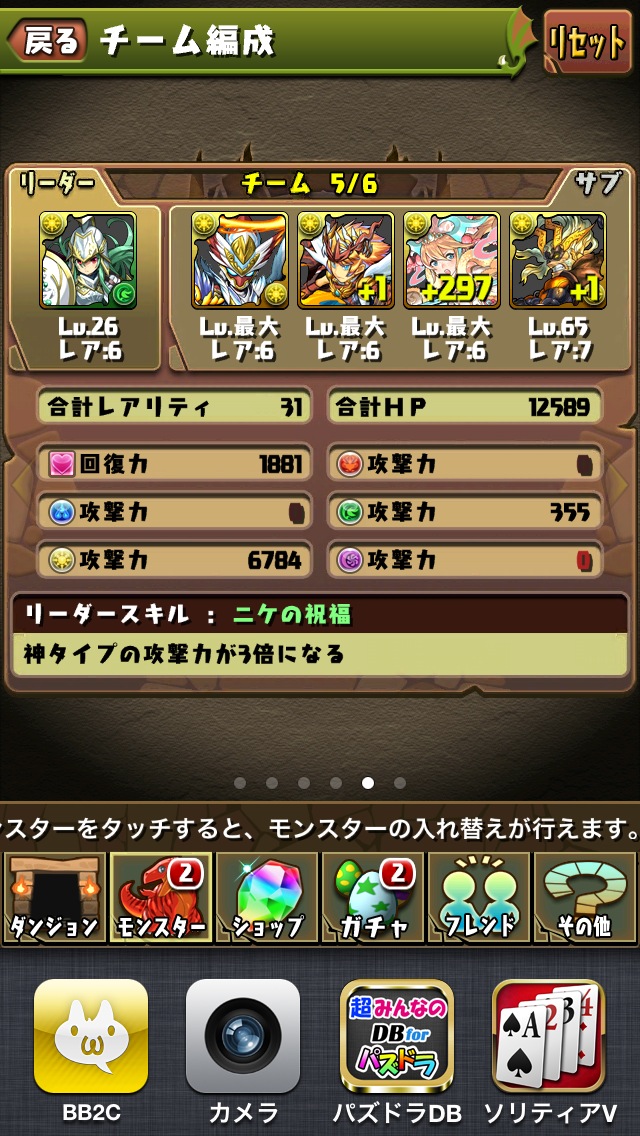This screenshot has width=640, height=1136.
Task: Open the ダンジョン tab
Action: pos(53,897)
